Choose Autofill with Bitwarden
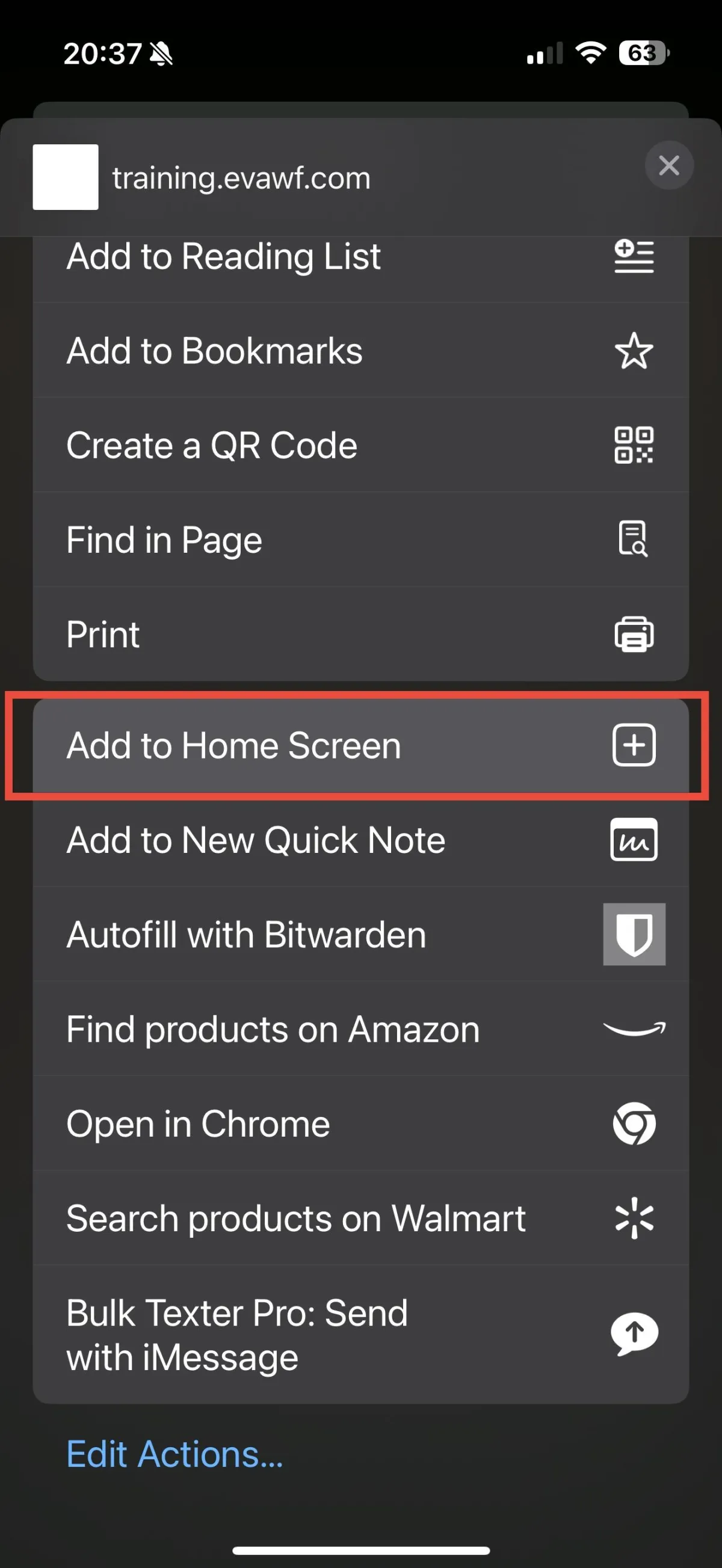 pos(360,933)
